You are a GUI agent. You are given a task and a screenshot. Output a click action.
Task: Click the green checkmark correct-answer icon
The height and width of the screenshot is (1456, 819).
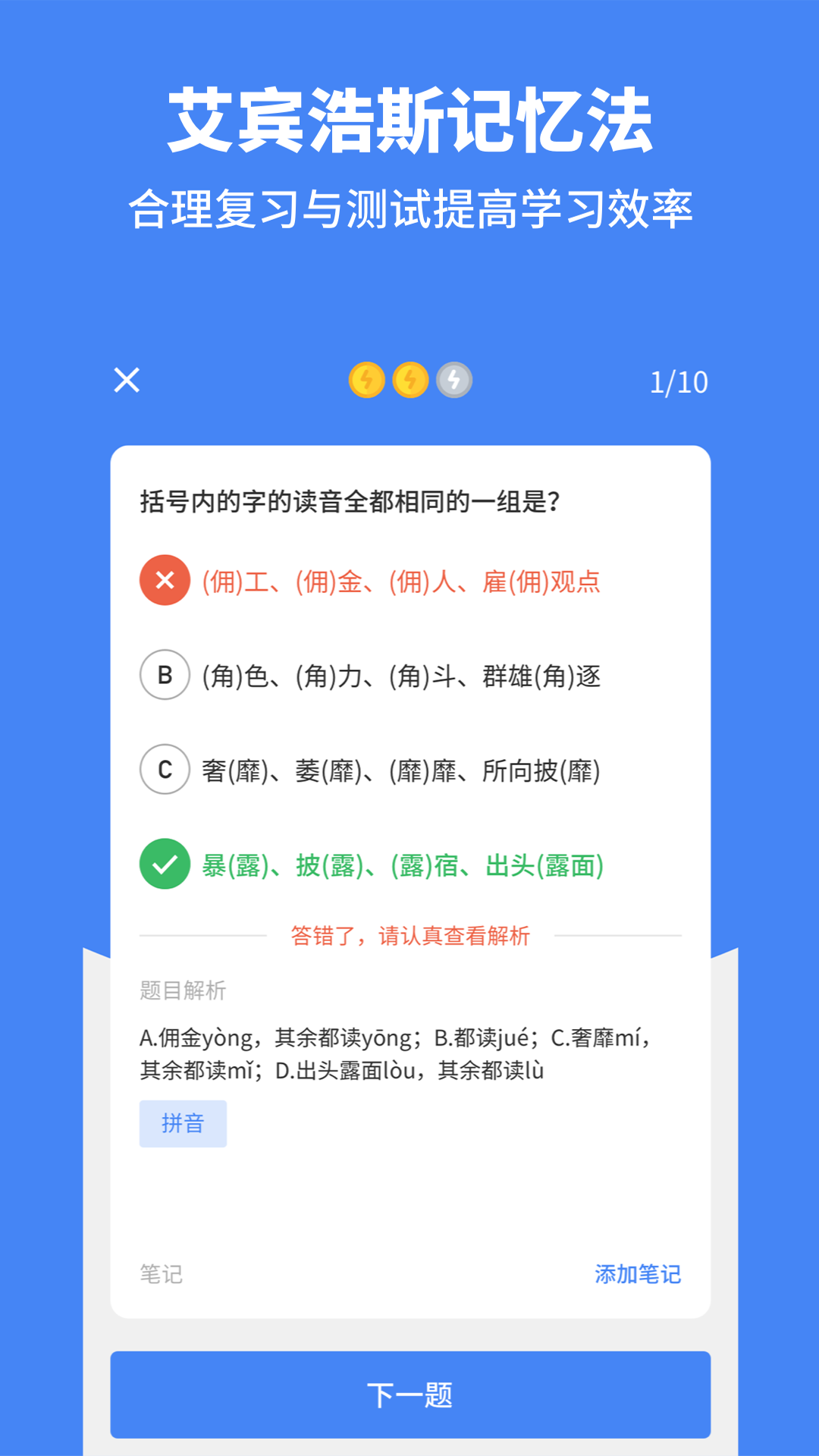[165, 864]
